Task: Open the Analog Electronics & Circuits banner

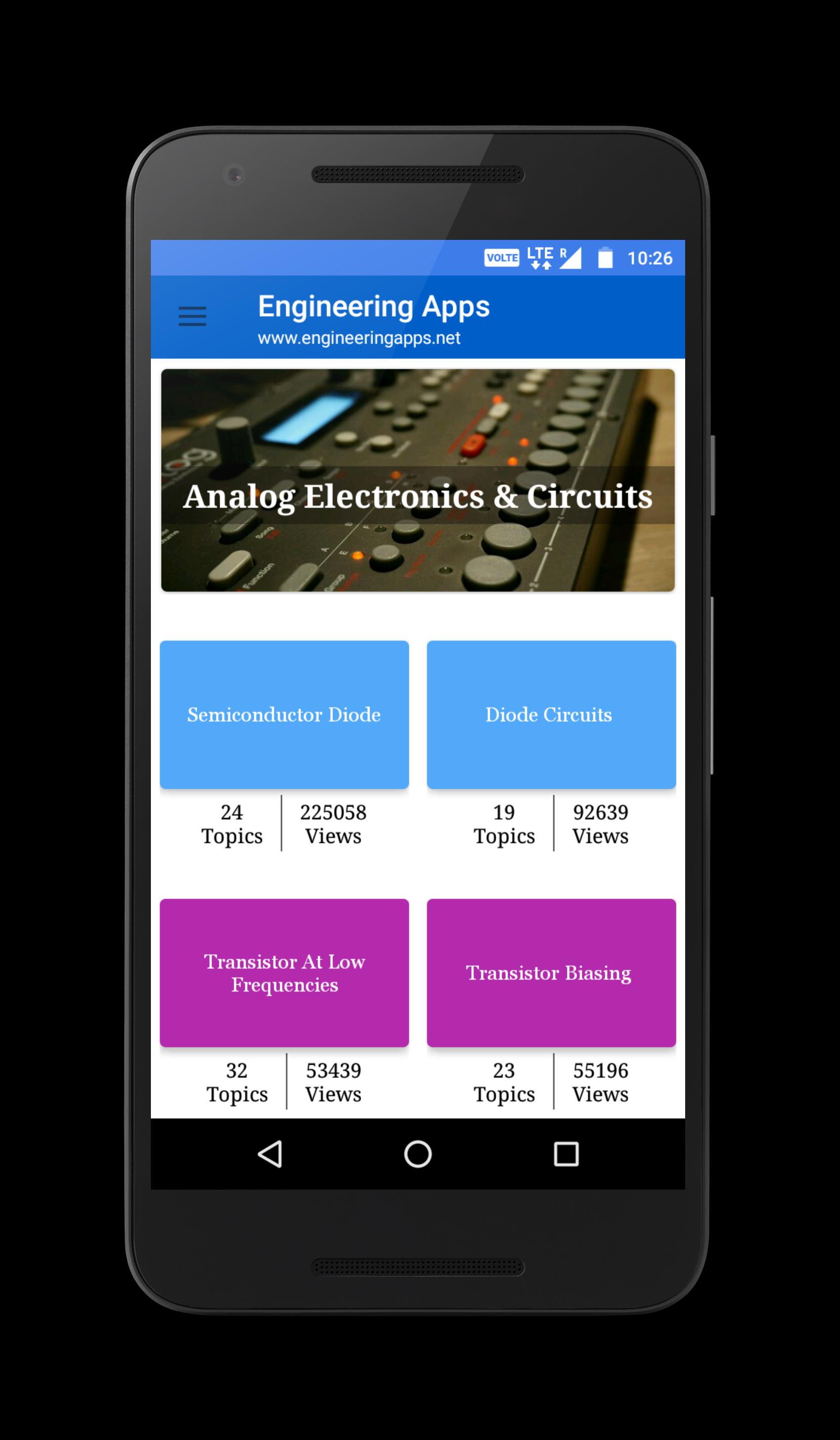Action: point(417,480)
